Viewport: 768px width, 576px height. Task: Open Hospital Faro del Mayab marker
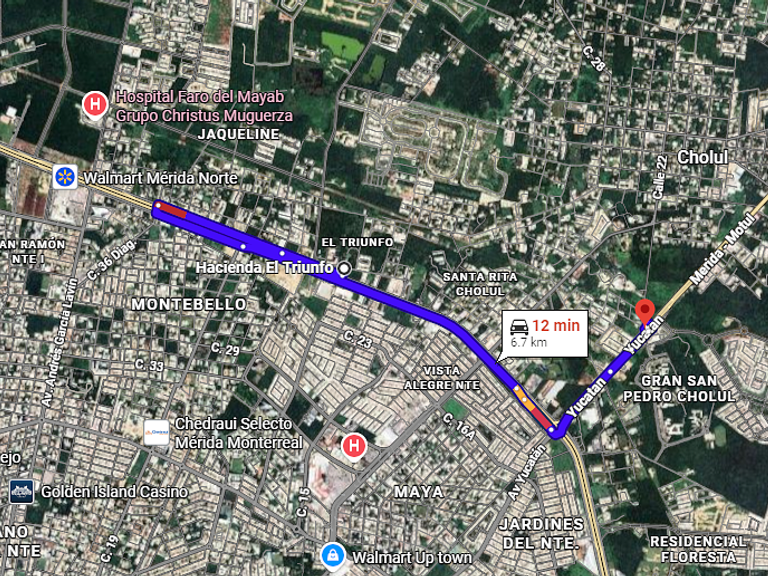[x=95, y=104]
